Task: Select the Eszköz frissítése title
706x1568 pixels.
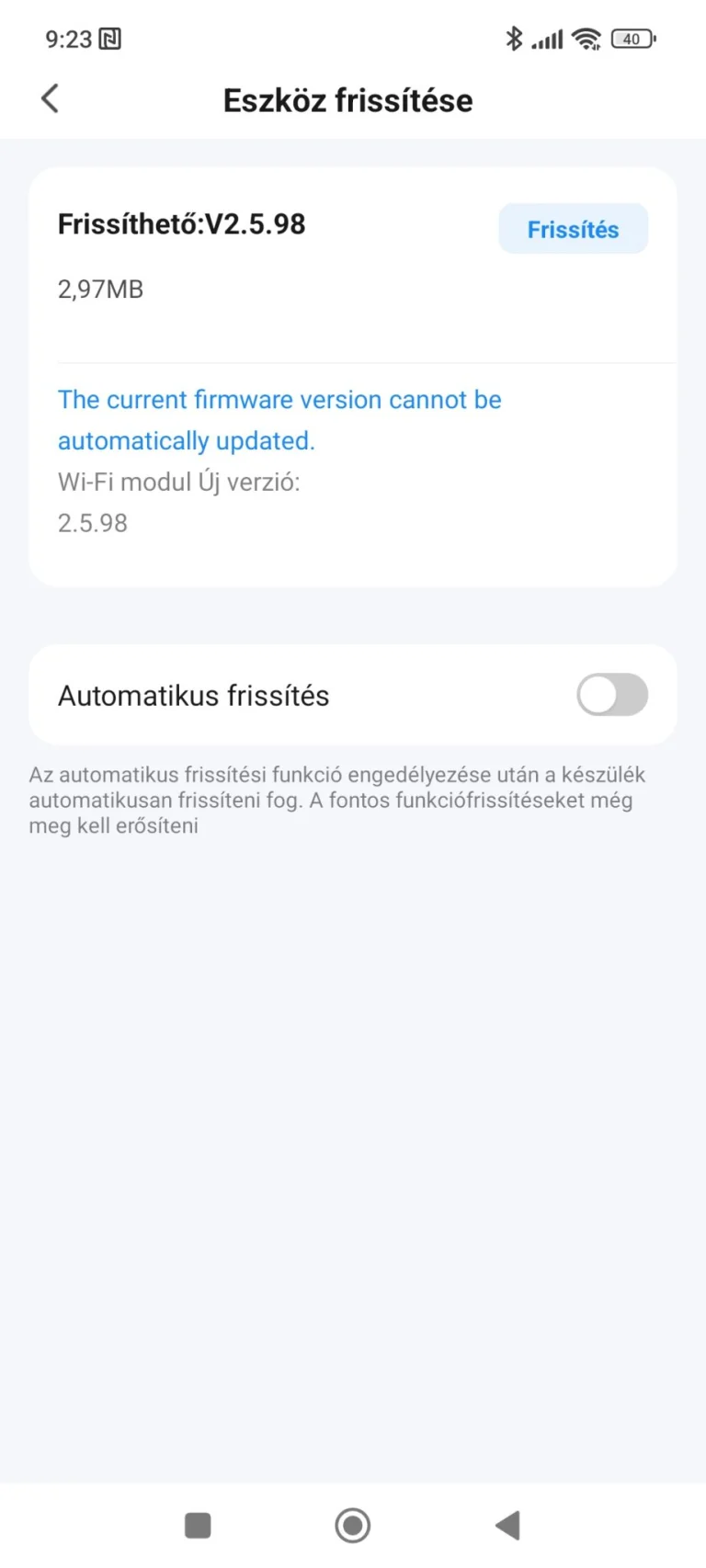Action: pos(347,99)
